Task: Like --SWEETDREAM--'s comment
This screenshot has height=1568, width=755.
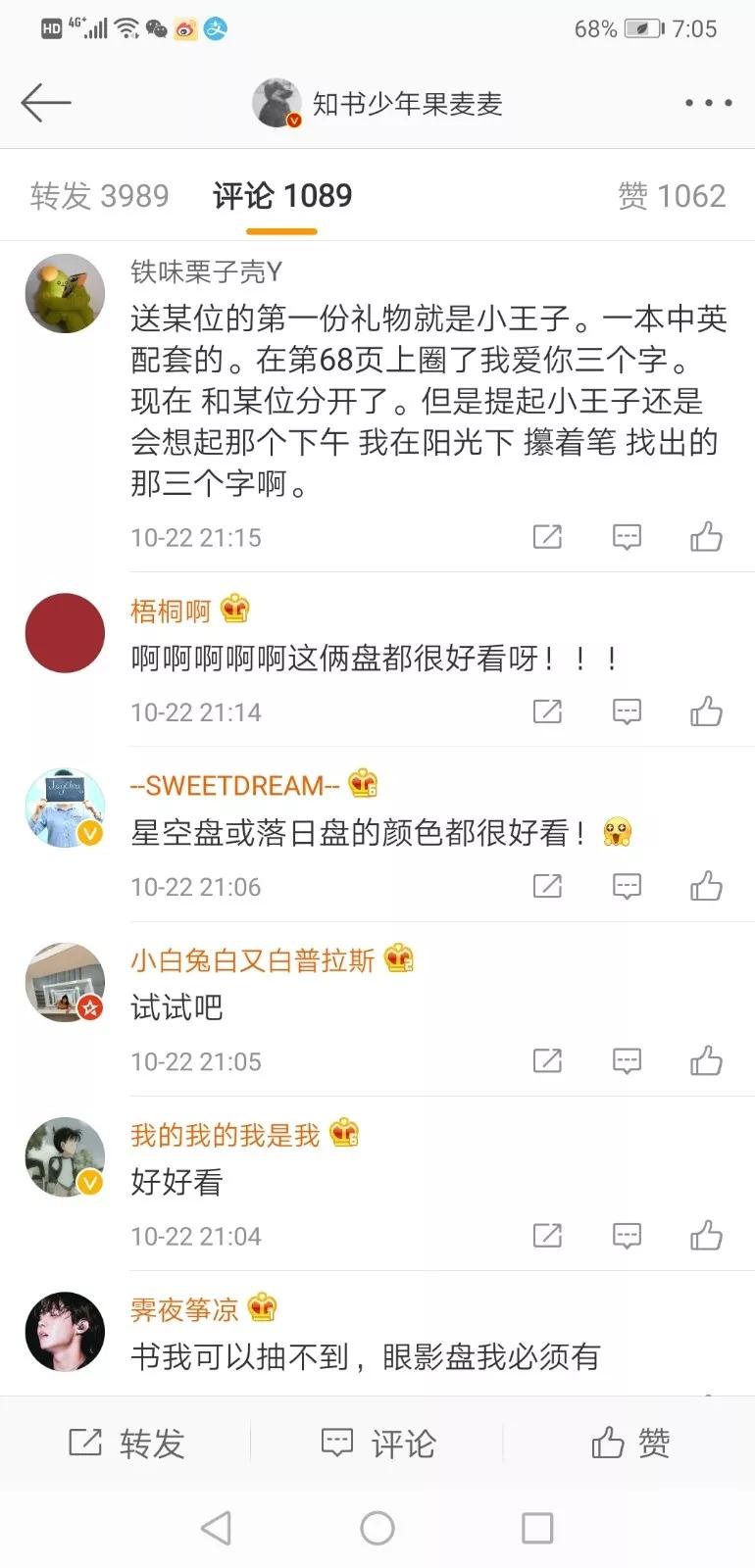Action: click(x=706, y=886)
